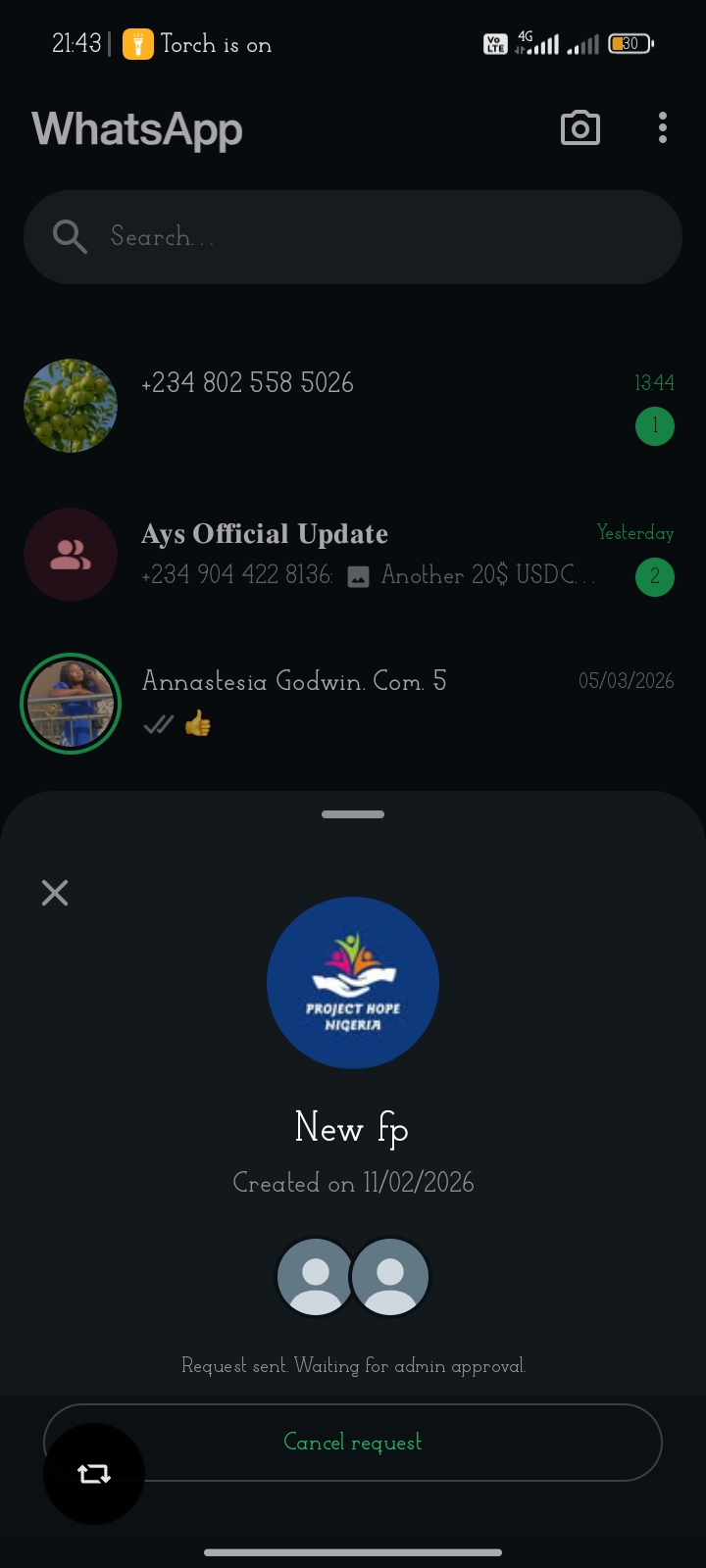
Task: Open chat with Annastesia Godwin. Com. 5
Action: click(392, 702)
